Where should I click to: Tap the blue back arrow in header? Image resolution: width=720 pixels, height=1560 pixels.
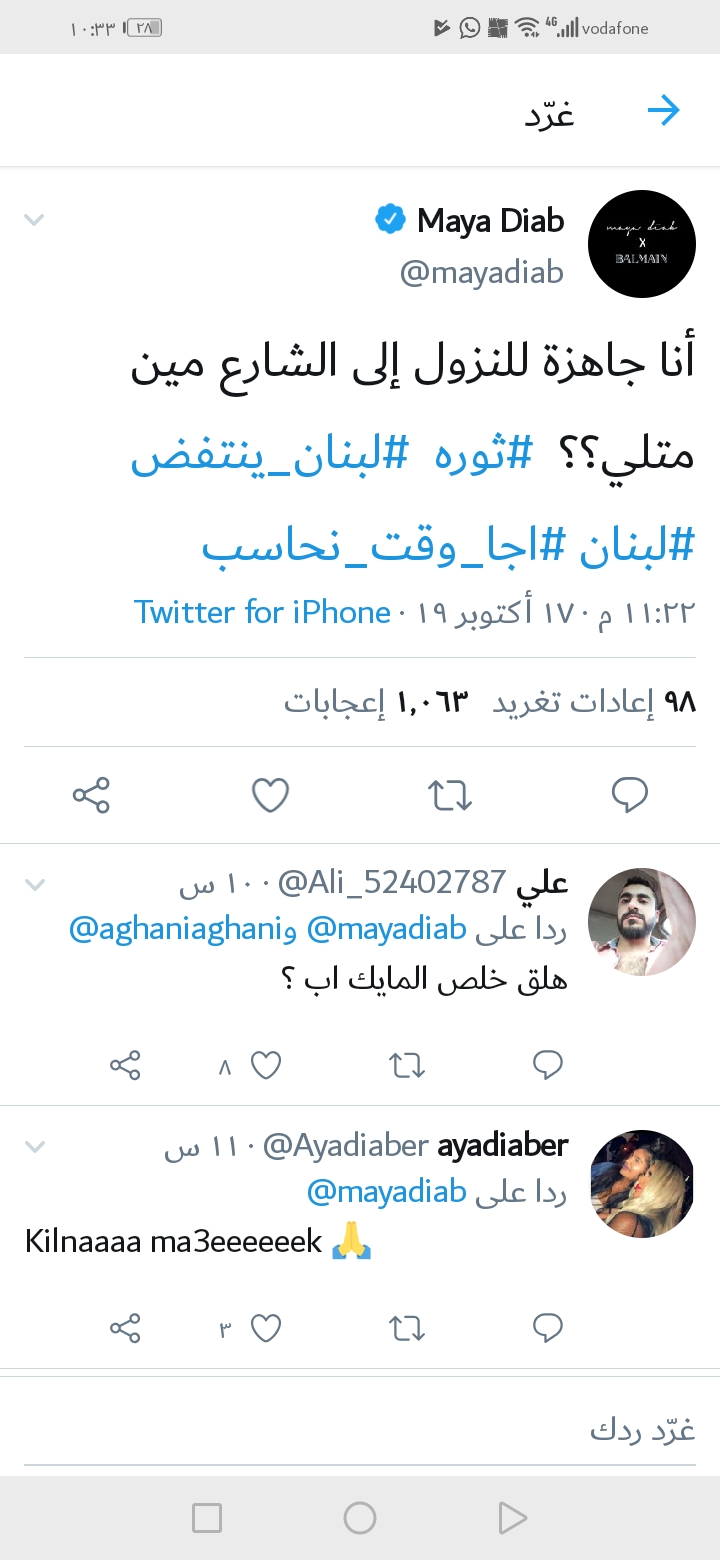tap(664, 111)
